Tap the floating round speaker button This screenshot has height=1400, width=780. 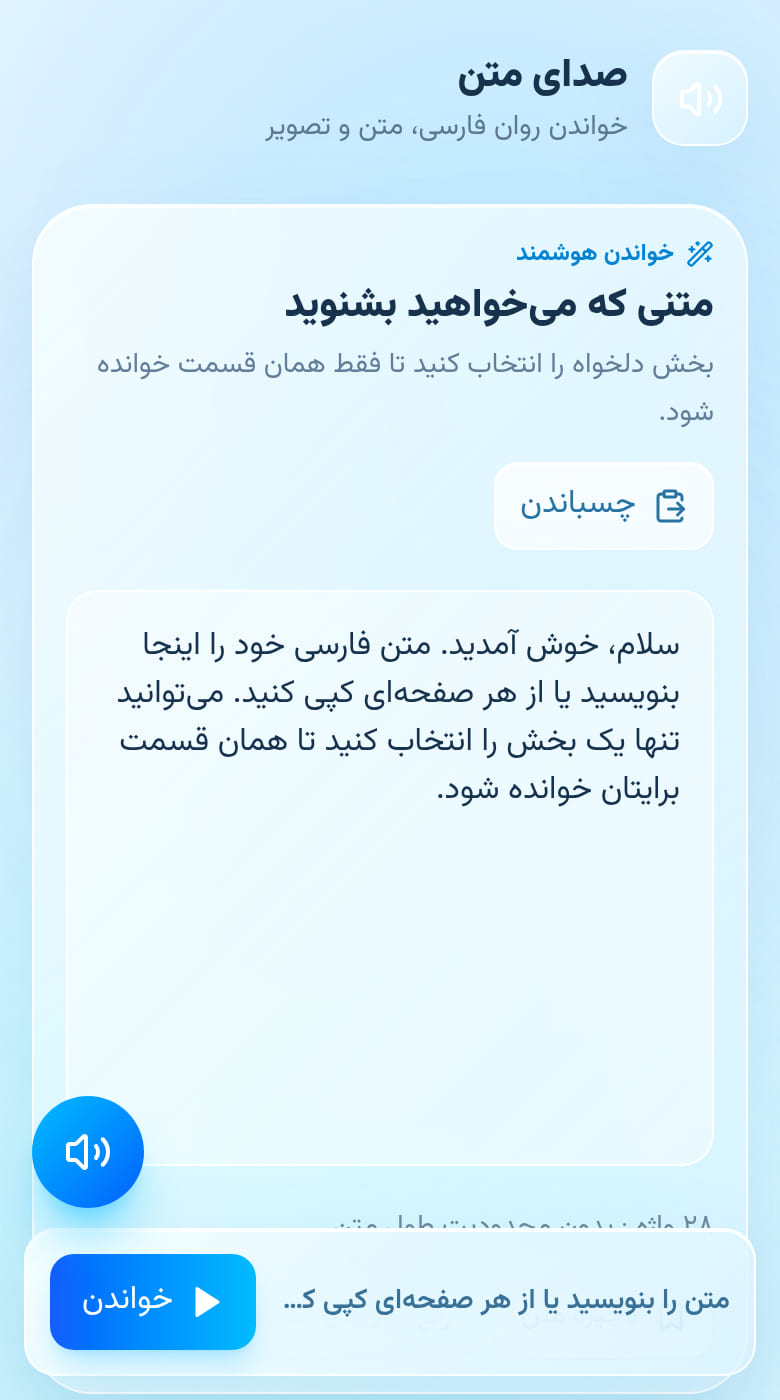(x=88, y=1152)
